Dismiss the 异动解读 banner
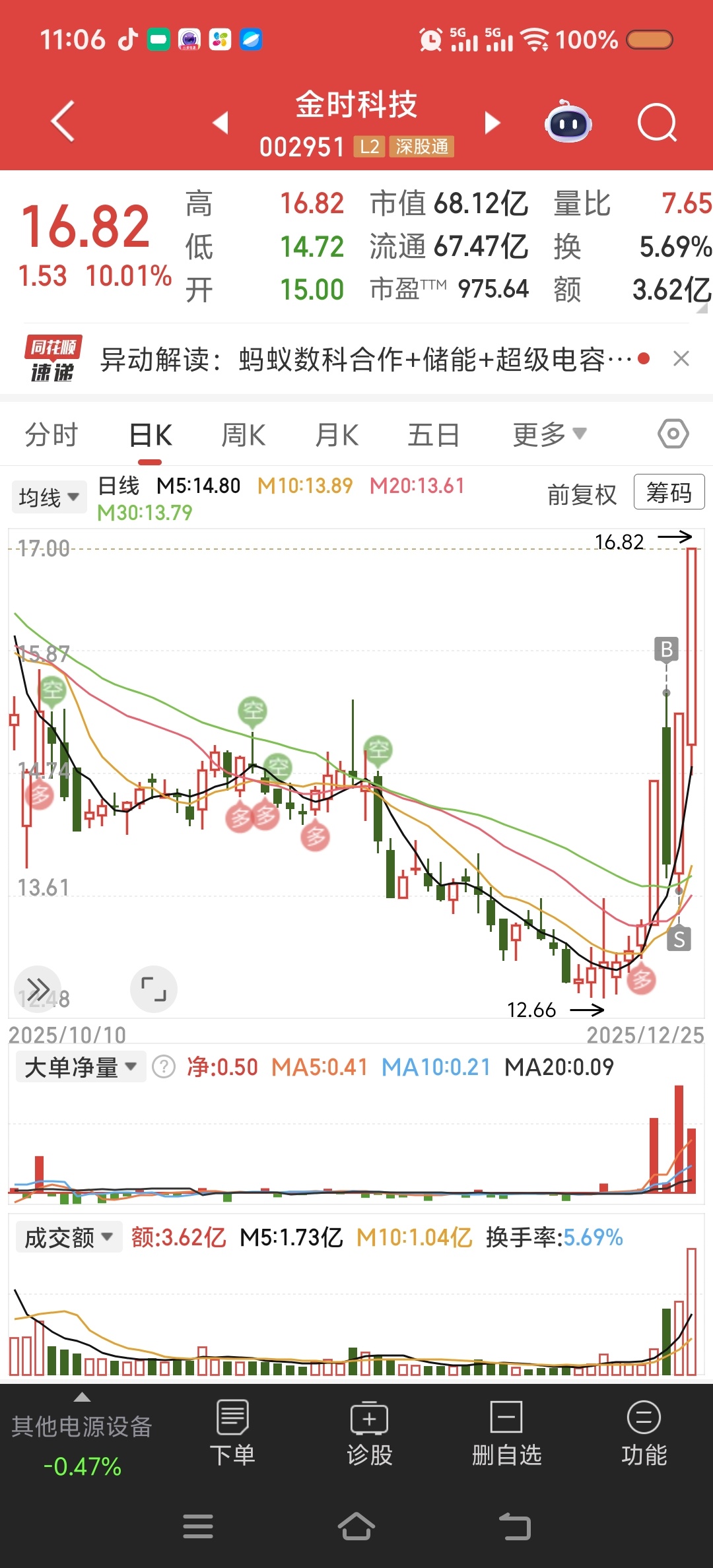Viewport: 713px width, 1568px height. point(681,359)
